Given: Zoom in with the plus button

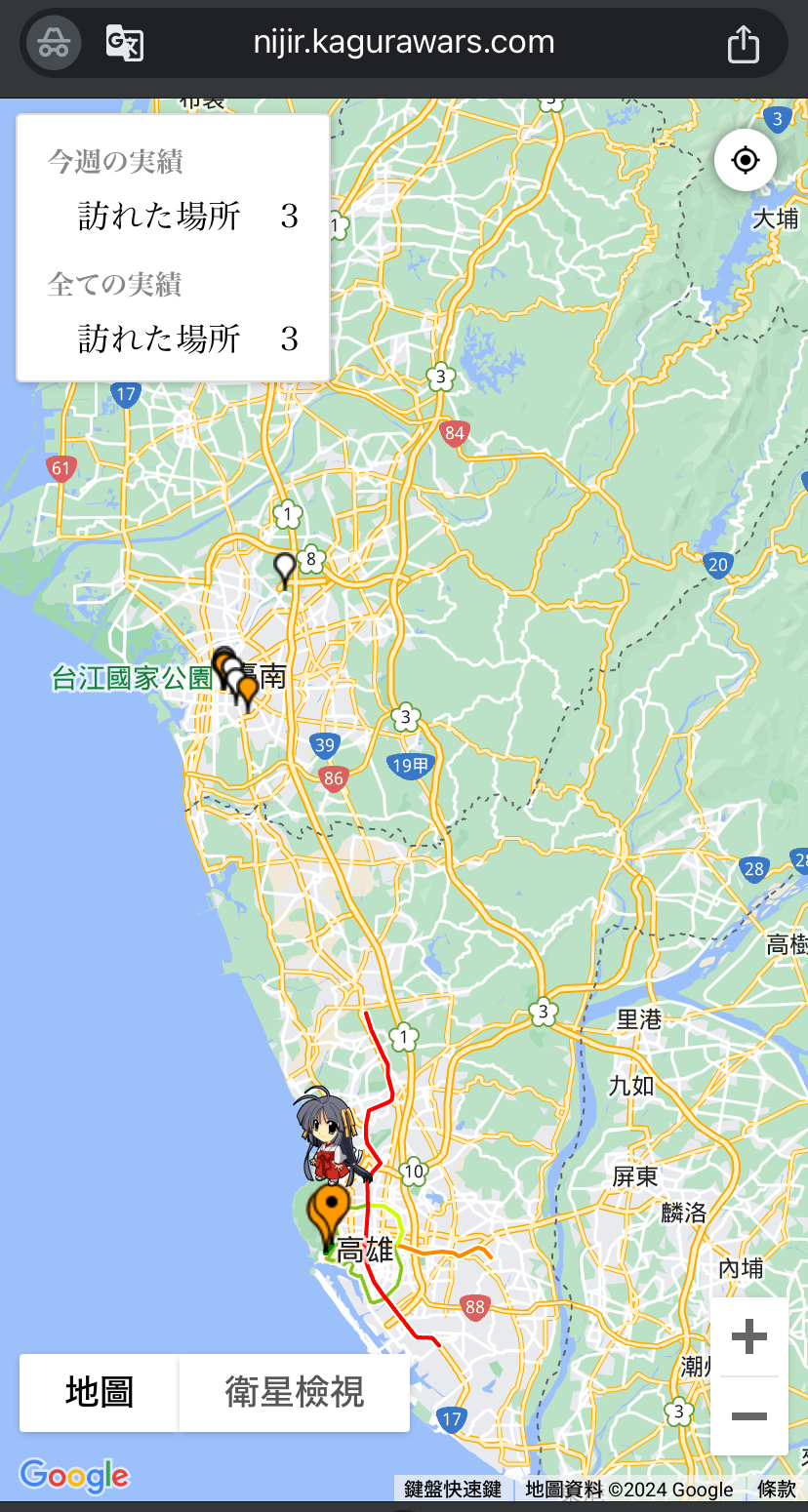Looking at the screenshot, I should pyautogui.click(x=748, y=1336).
